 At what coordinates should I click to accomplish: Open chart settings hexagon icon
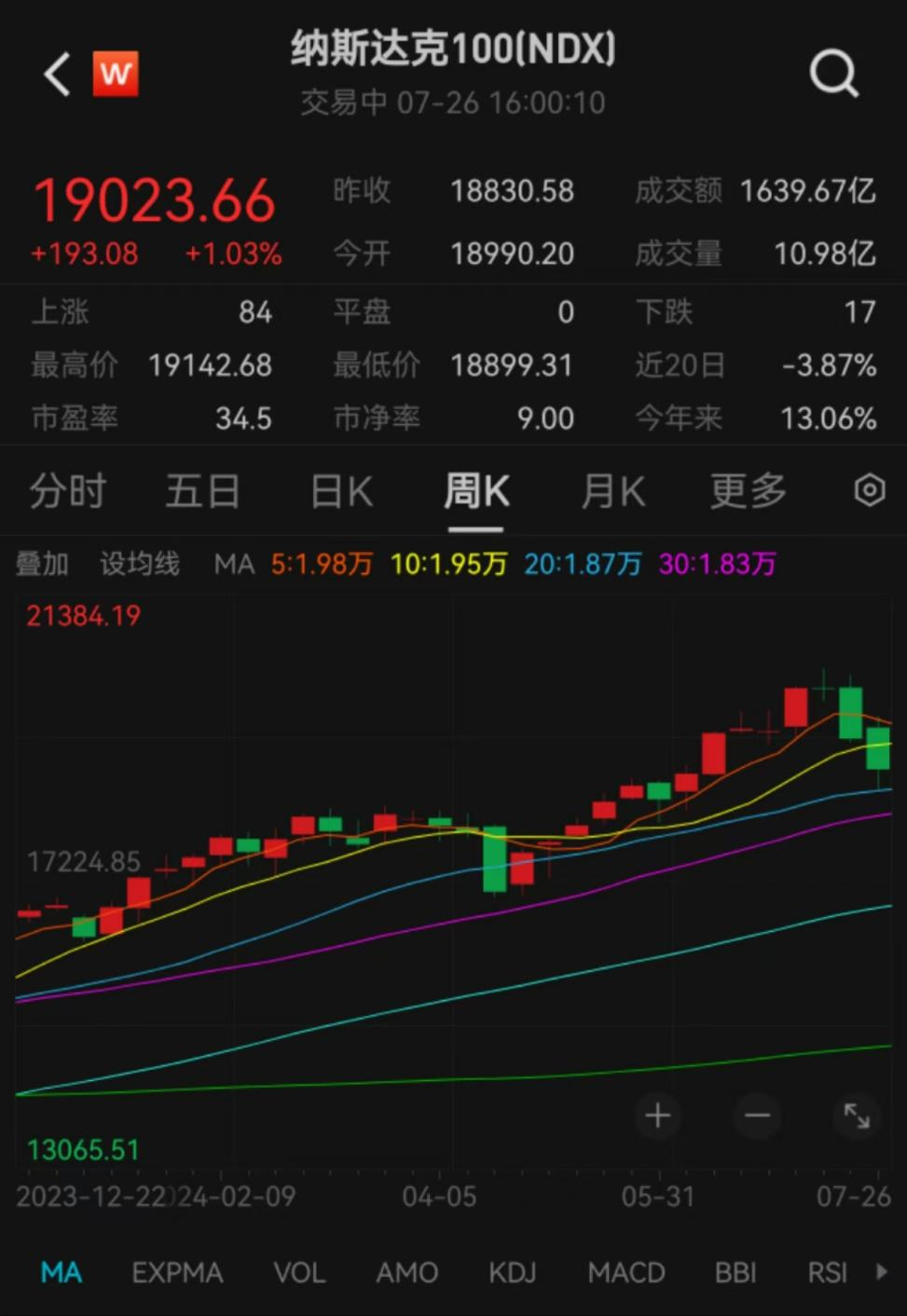pos(869,490)
